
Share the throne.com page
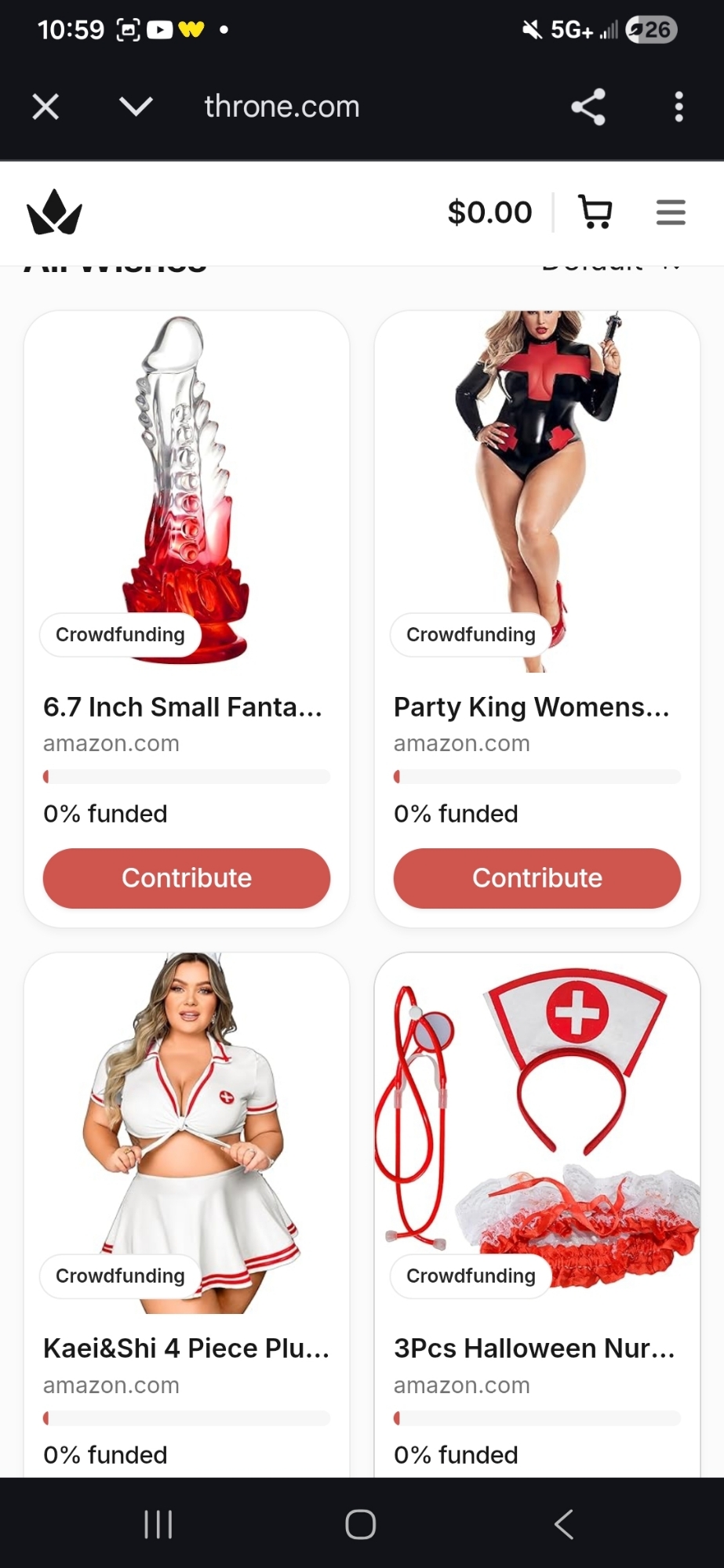588,107
